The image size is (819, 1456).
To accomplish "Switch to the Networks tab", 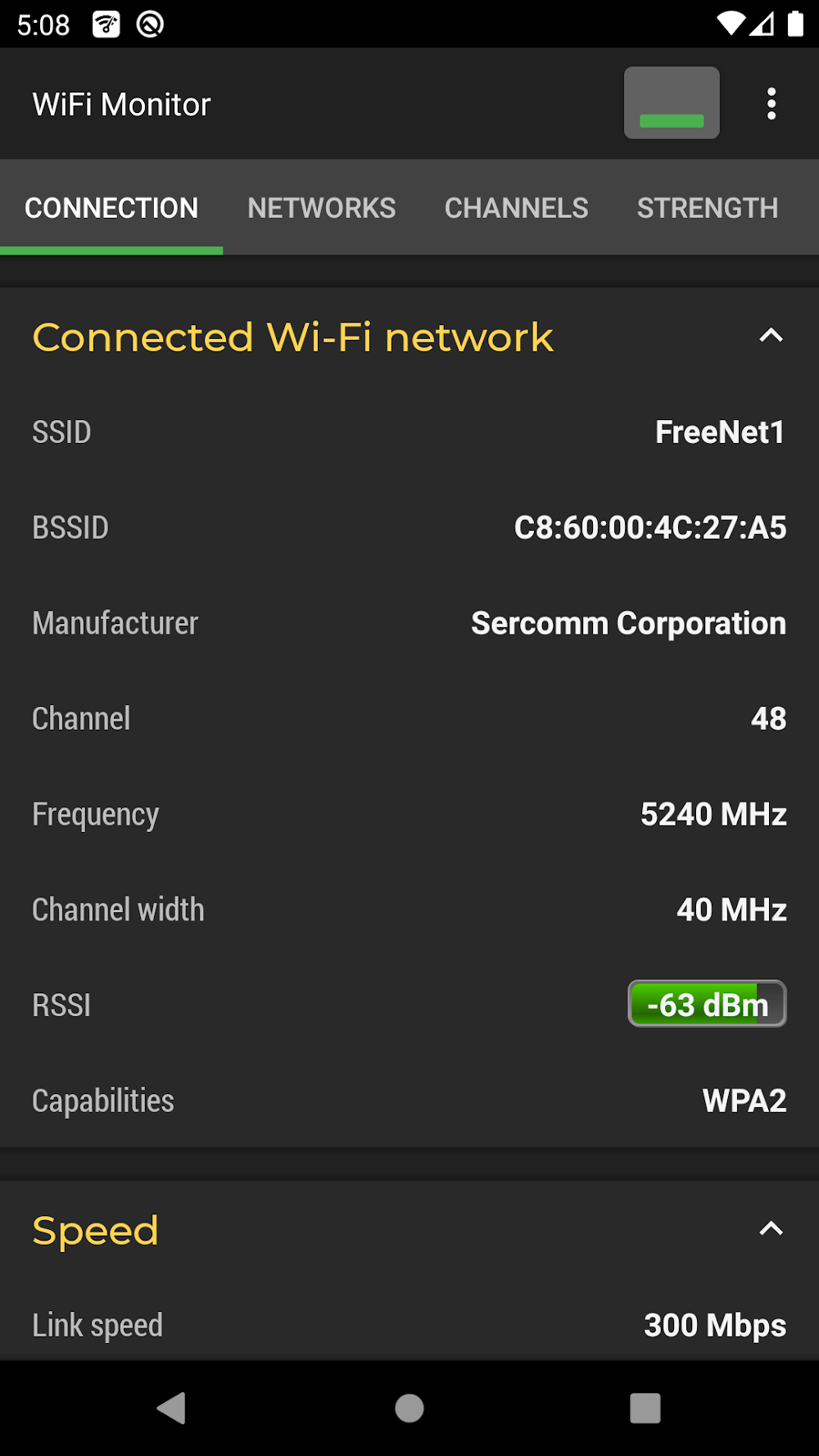I will [x=321, y=208].
